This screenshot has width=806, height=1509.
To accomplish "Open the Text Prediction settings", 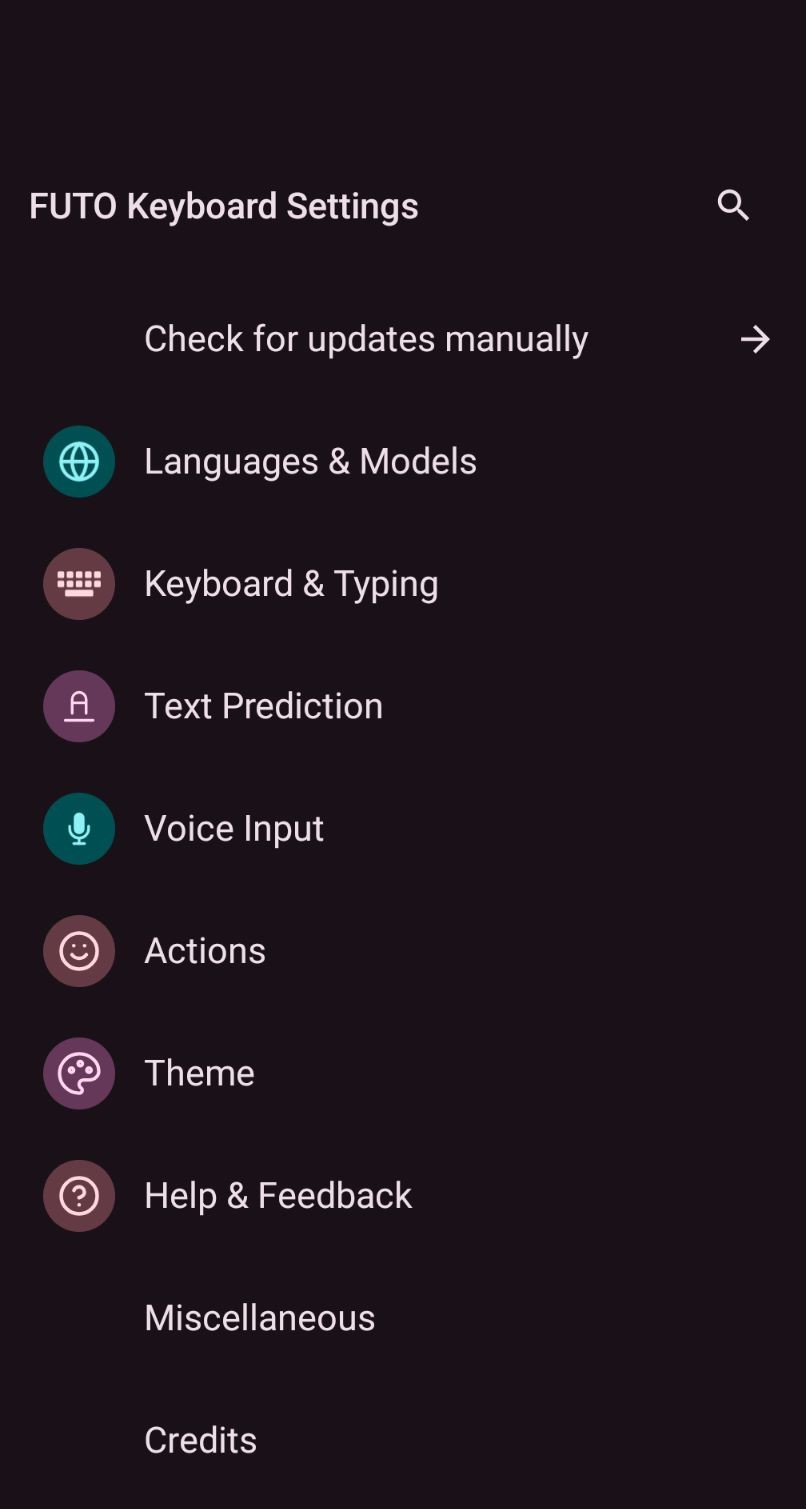I will 264,705.
